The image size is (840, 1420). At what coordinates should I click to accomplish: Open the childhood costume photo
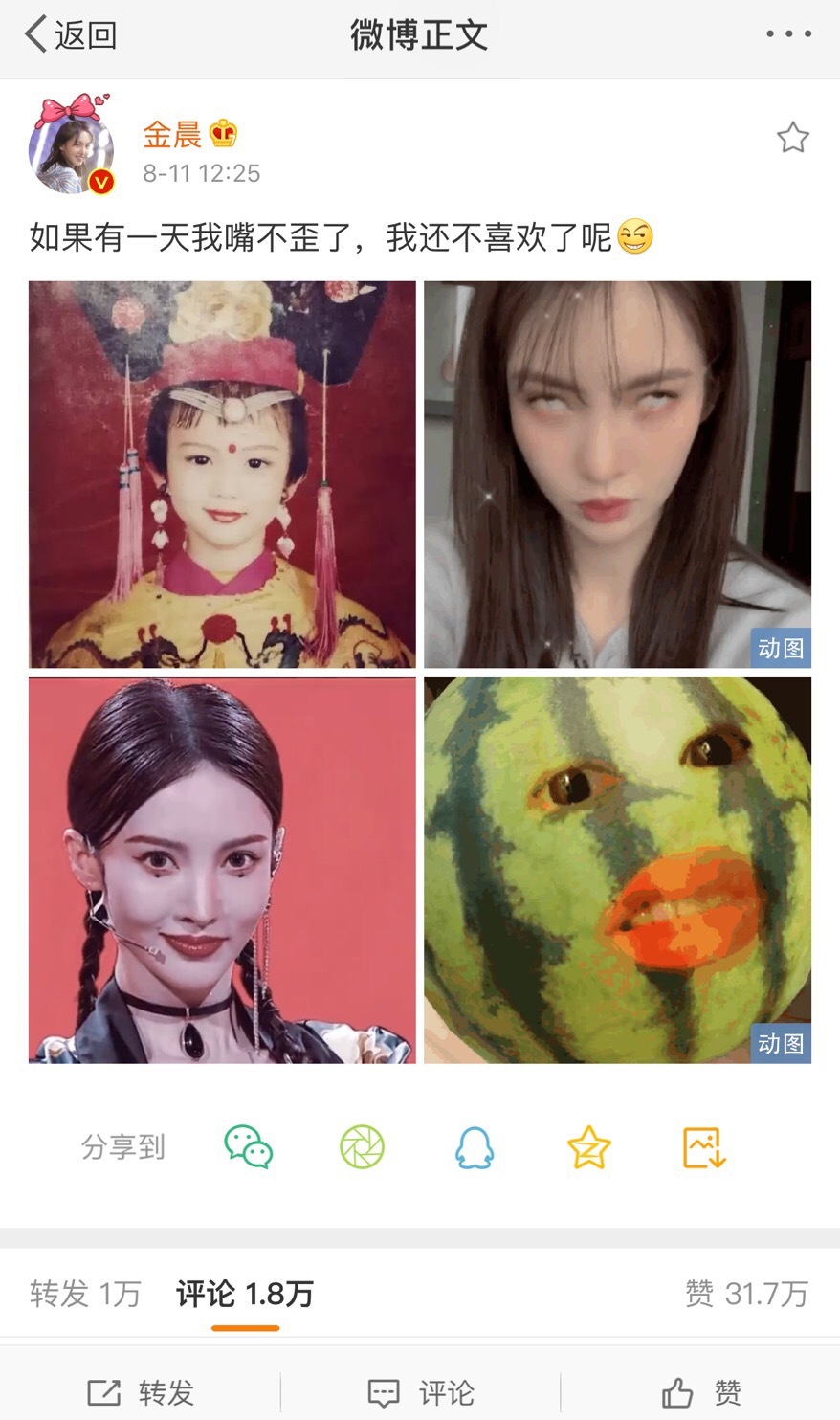click(x=222, y=475)
